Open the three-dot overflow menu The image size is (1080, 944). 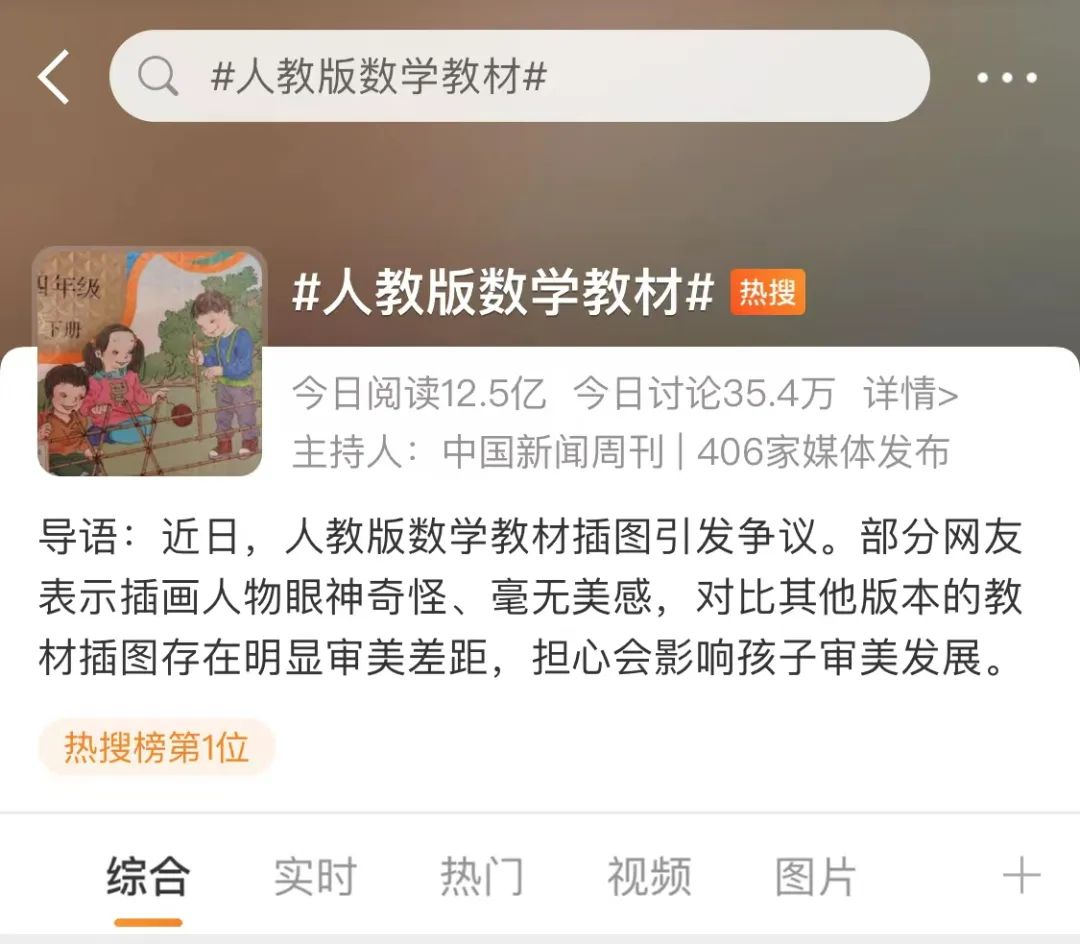click(1006, 78)
